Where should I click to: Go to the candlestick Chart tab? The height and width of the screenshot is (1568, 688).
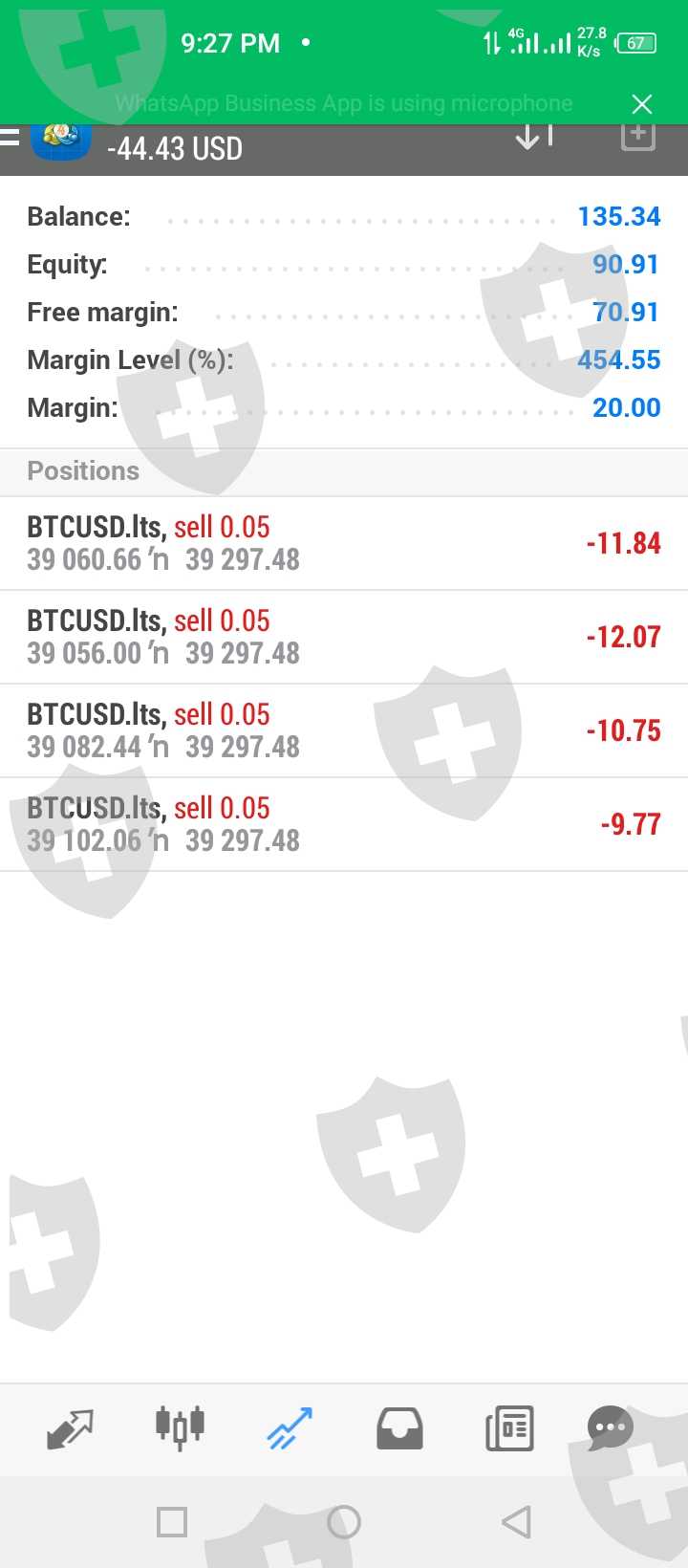click(180, 1429)
